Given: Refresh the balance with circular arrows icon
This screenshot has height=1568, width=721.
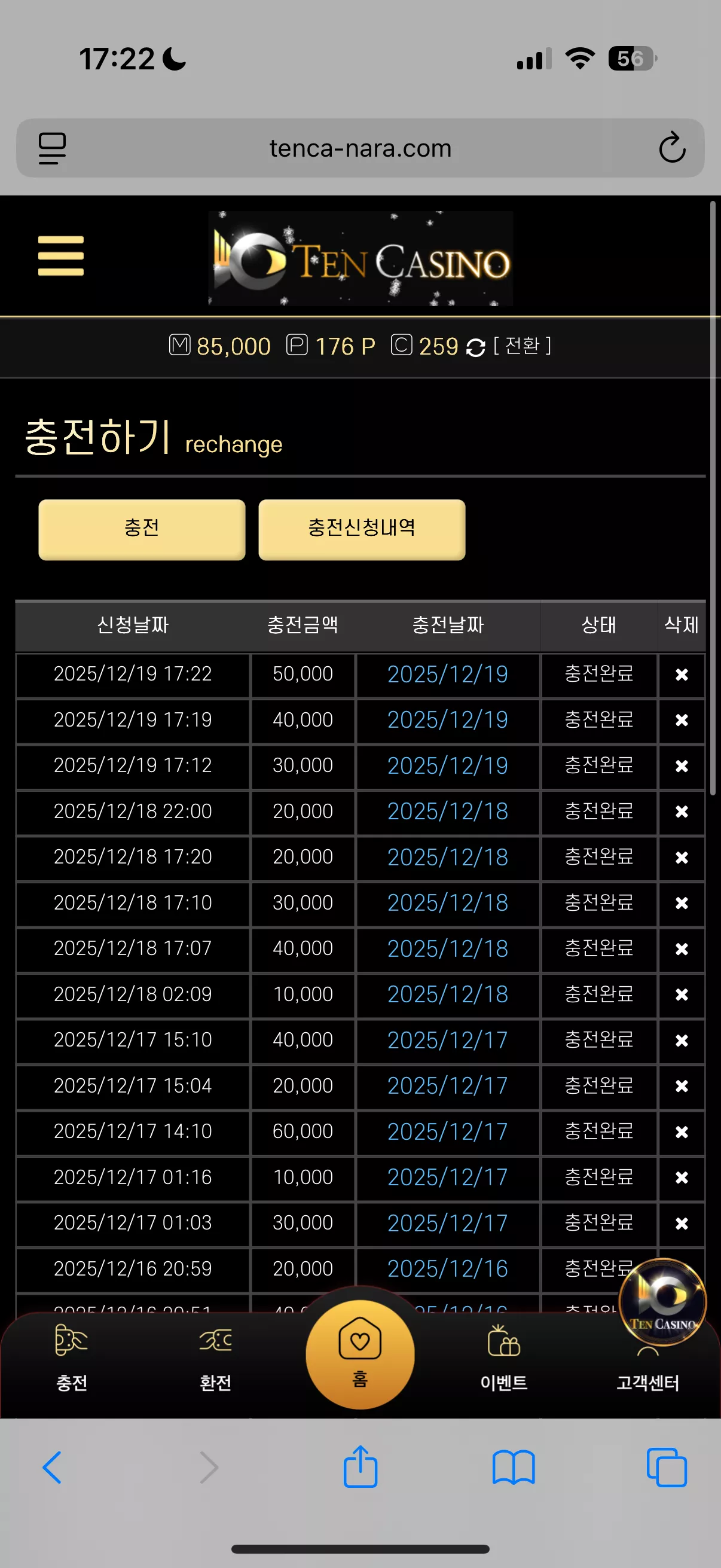Looking at the screenshot, I should 475,347.
